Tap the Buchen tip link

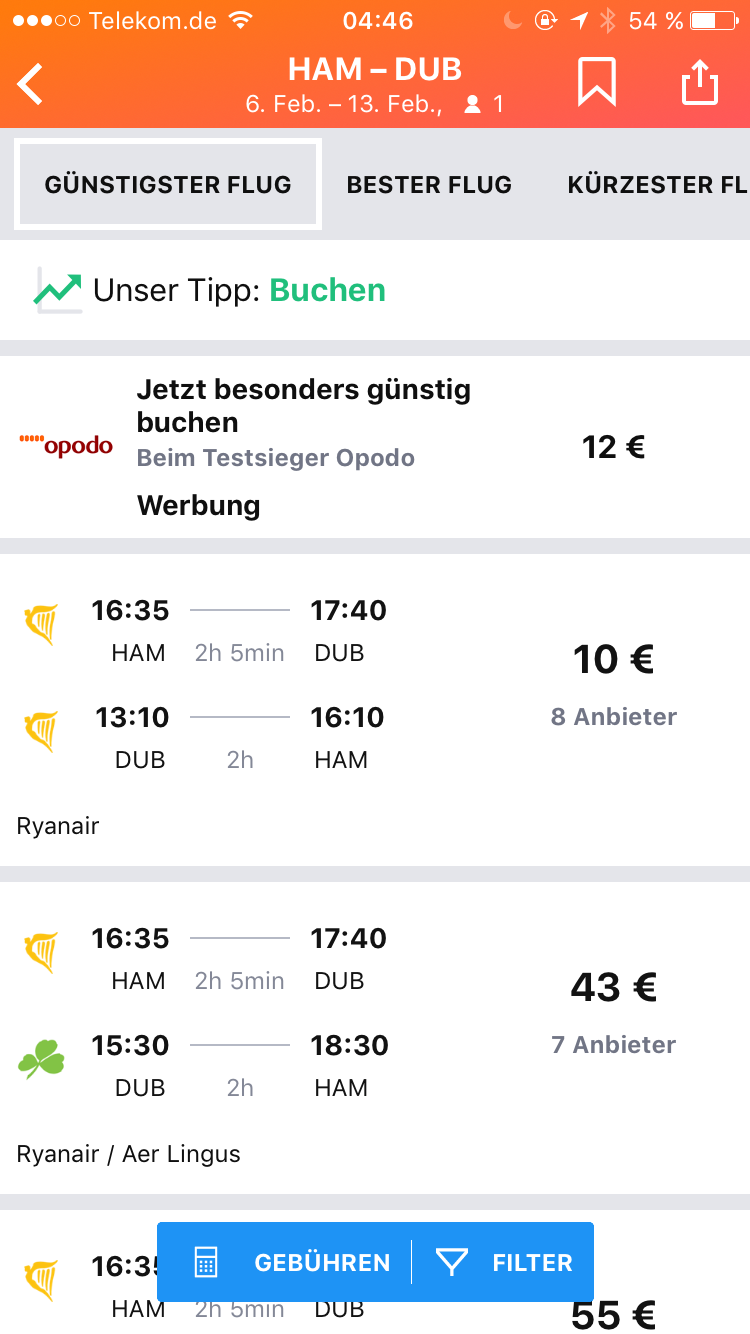pos(327,290)
